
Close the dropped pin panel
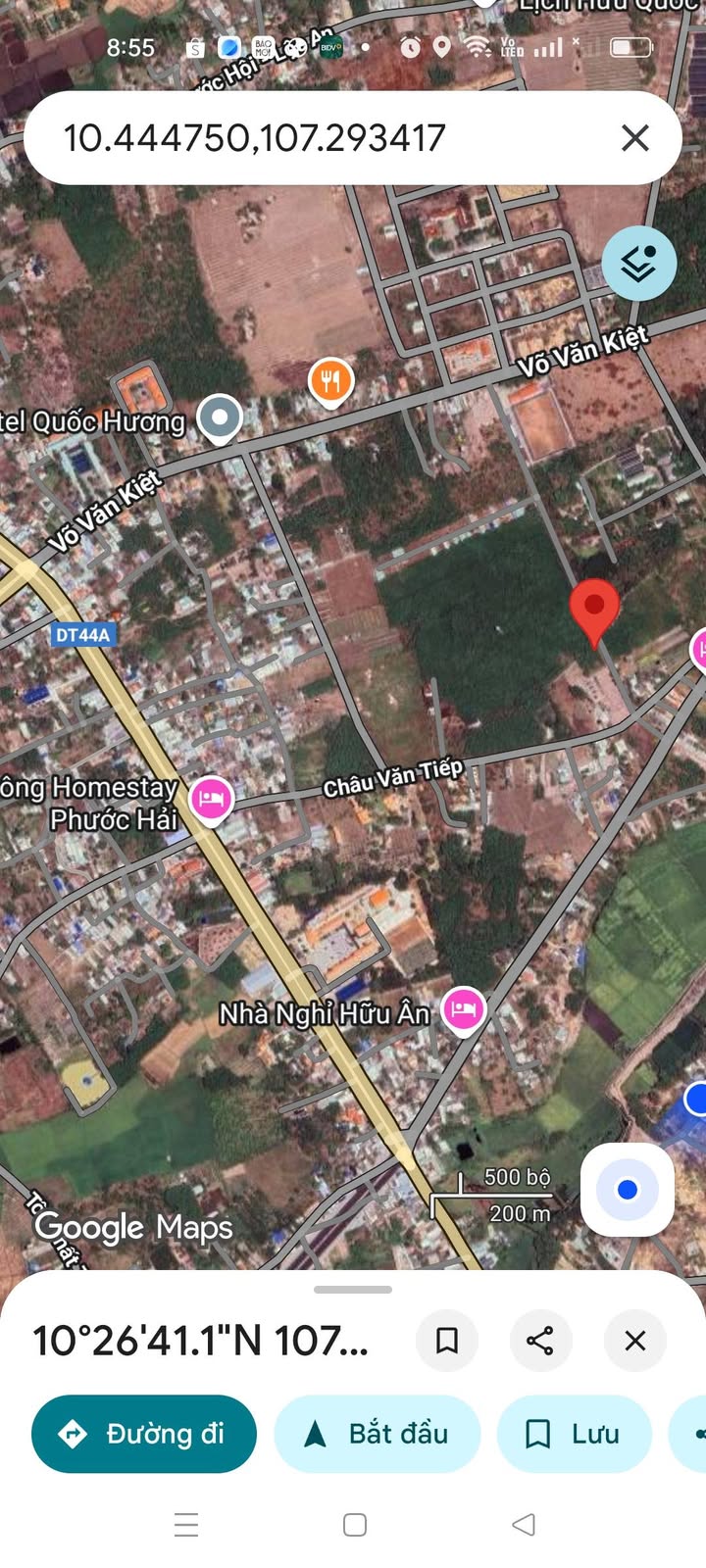pyautogui.click(x=635, y=1340)
